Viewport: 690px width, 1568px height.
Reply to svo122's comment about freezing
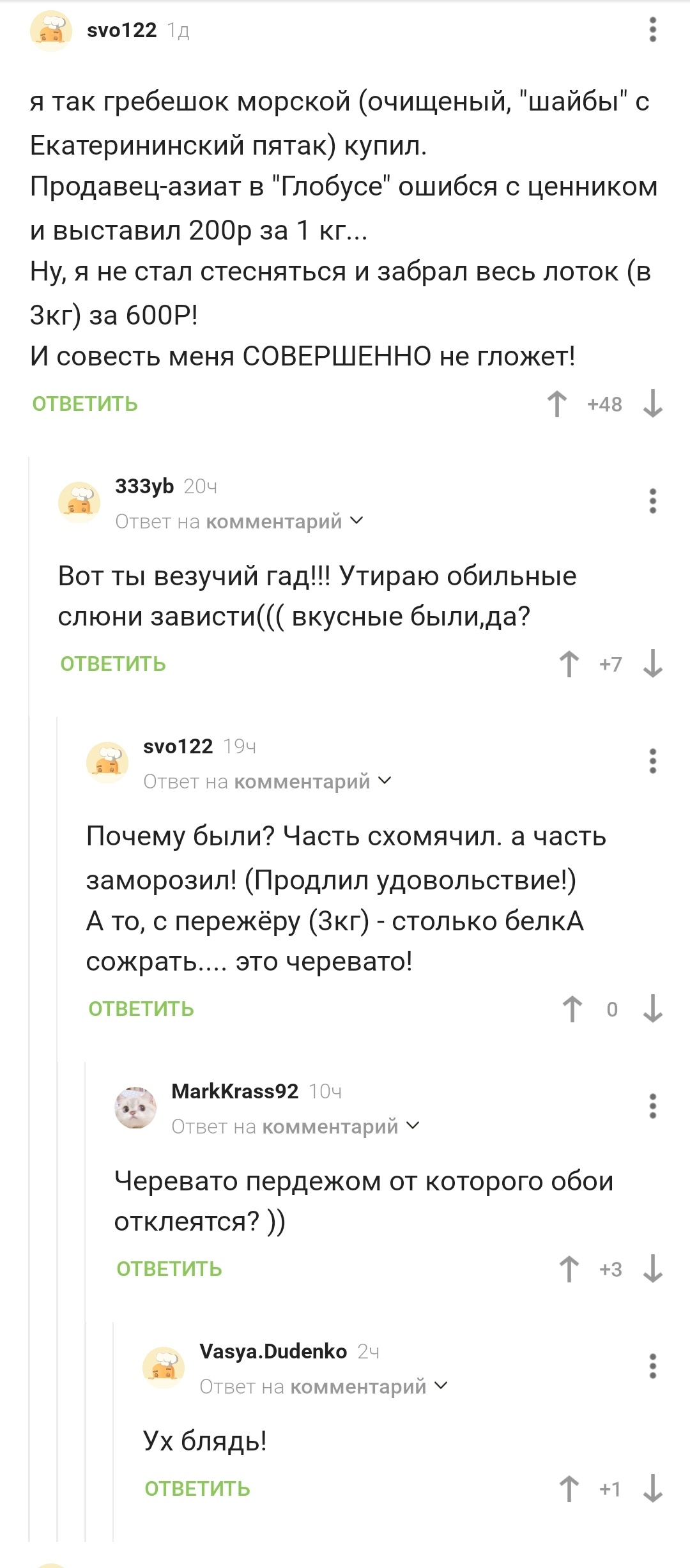(141, 1009)
